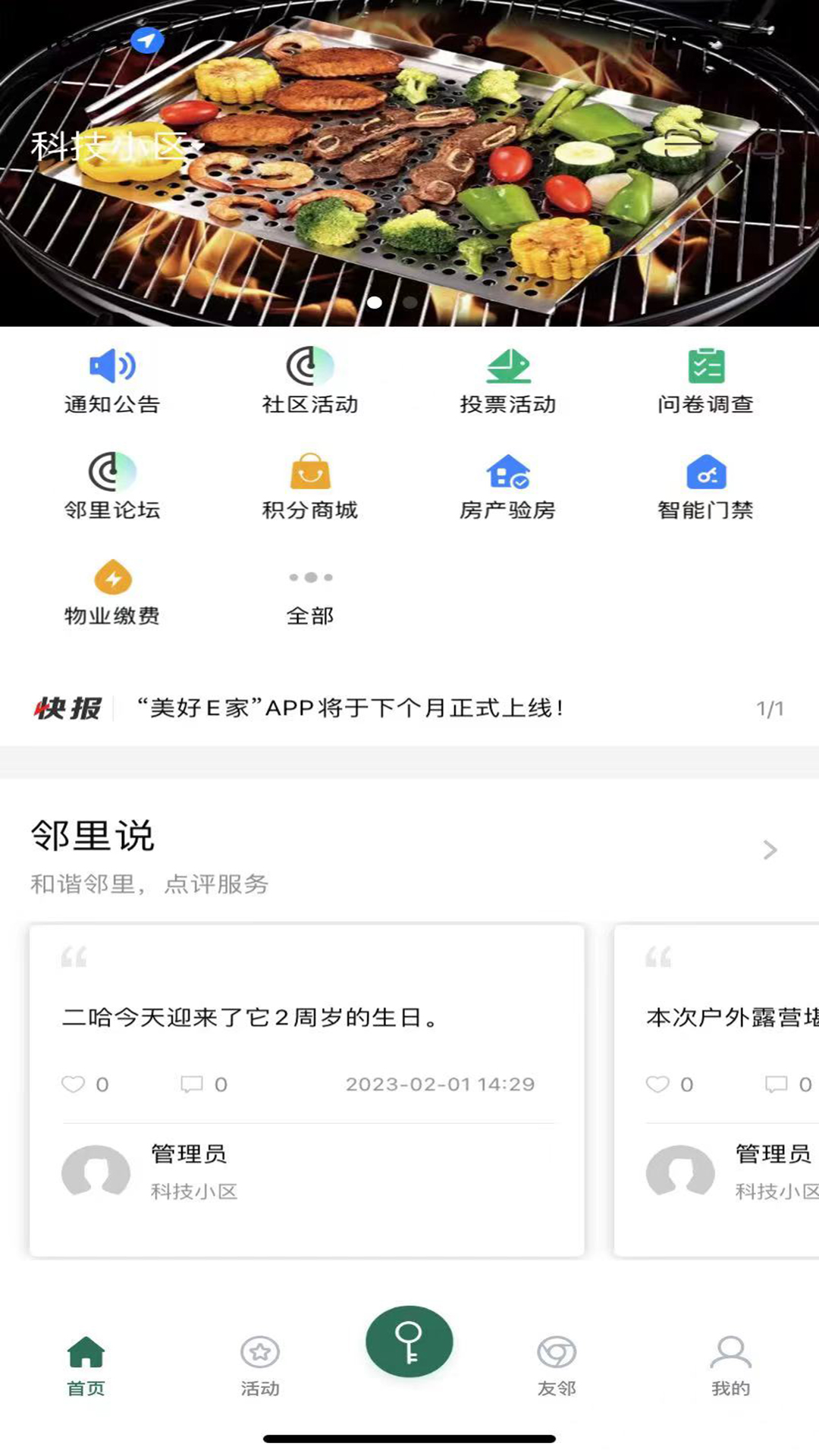Tap 物业缴费 to pay property fees

(x=112, y=593)
